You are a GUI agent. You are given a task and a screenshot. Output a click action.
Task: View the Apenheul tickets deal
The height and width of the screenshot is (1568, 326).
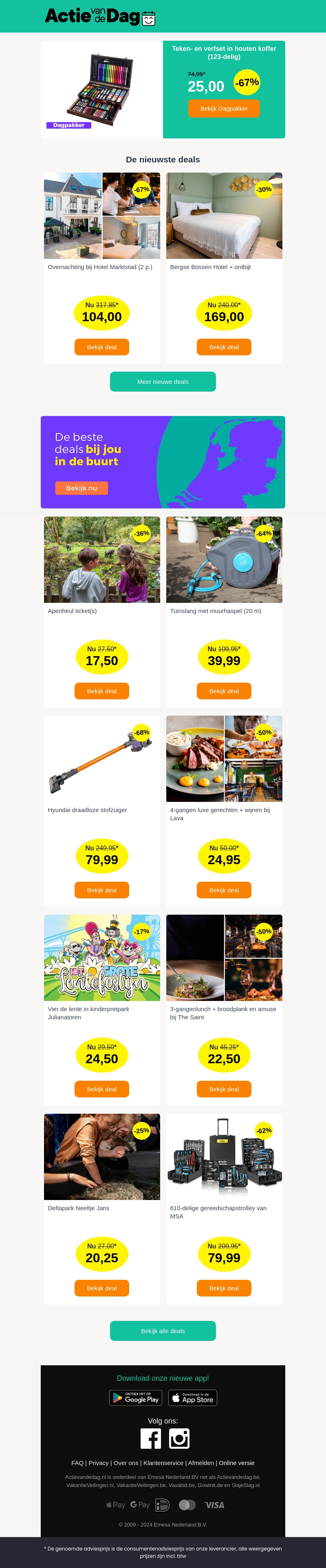102,691
